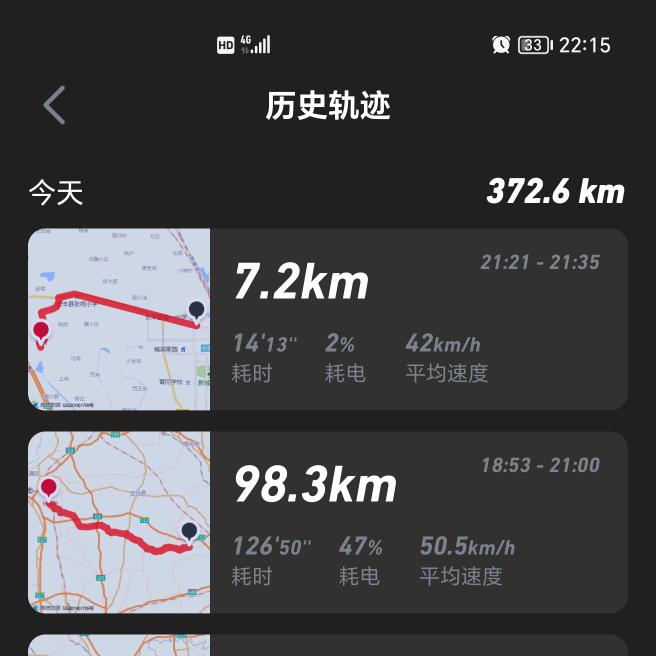Go back from the 历史轨迹 page

coord(55,105)
